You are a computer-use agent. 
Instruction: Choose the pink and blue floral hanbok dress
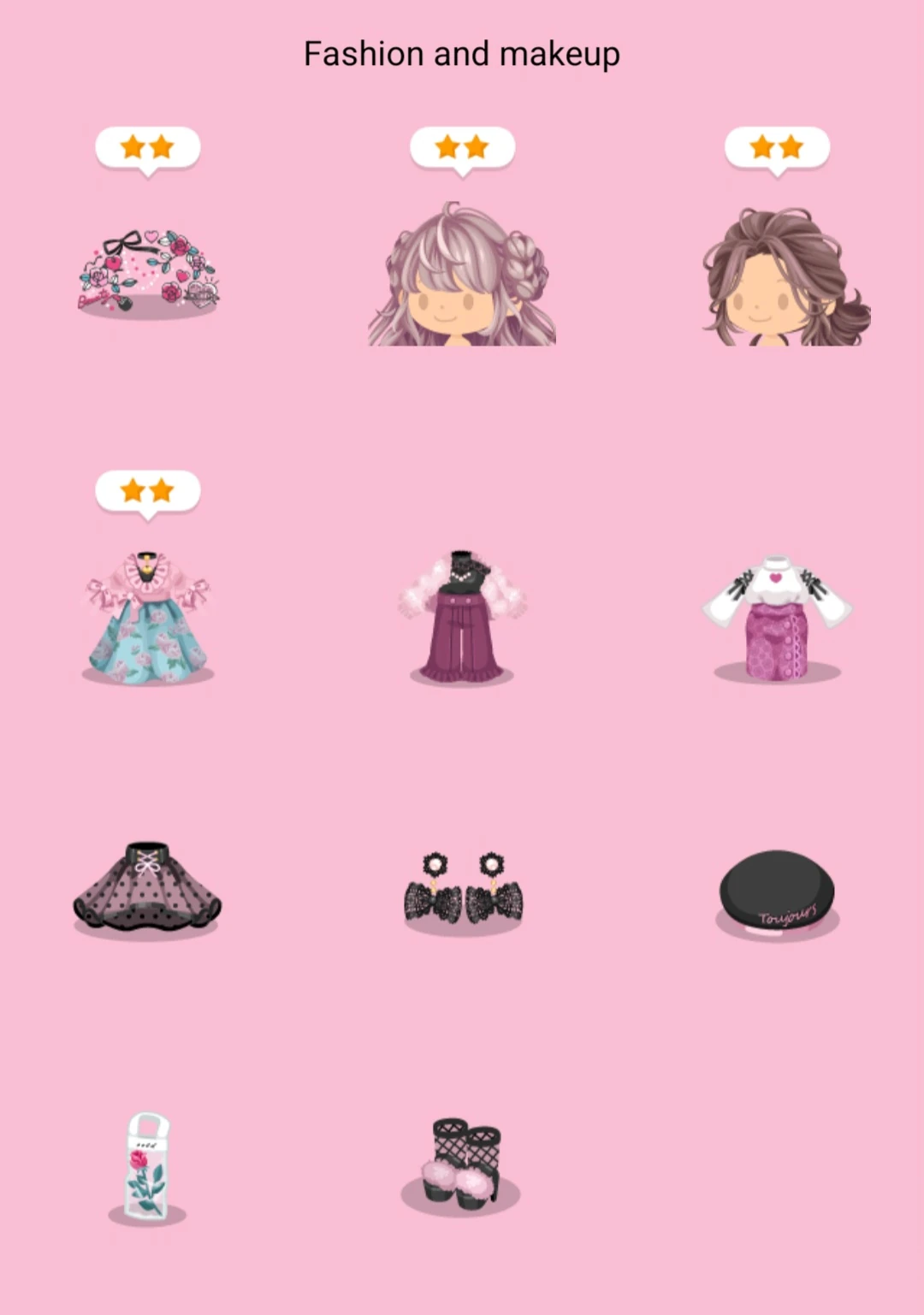(145, 616)
